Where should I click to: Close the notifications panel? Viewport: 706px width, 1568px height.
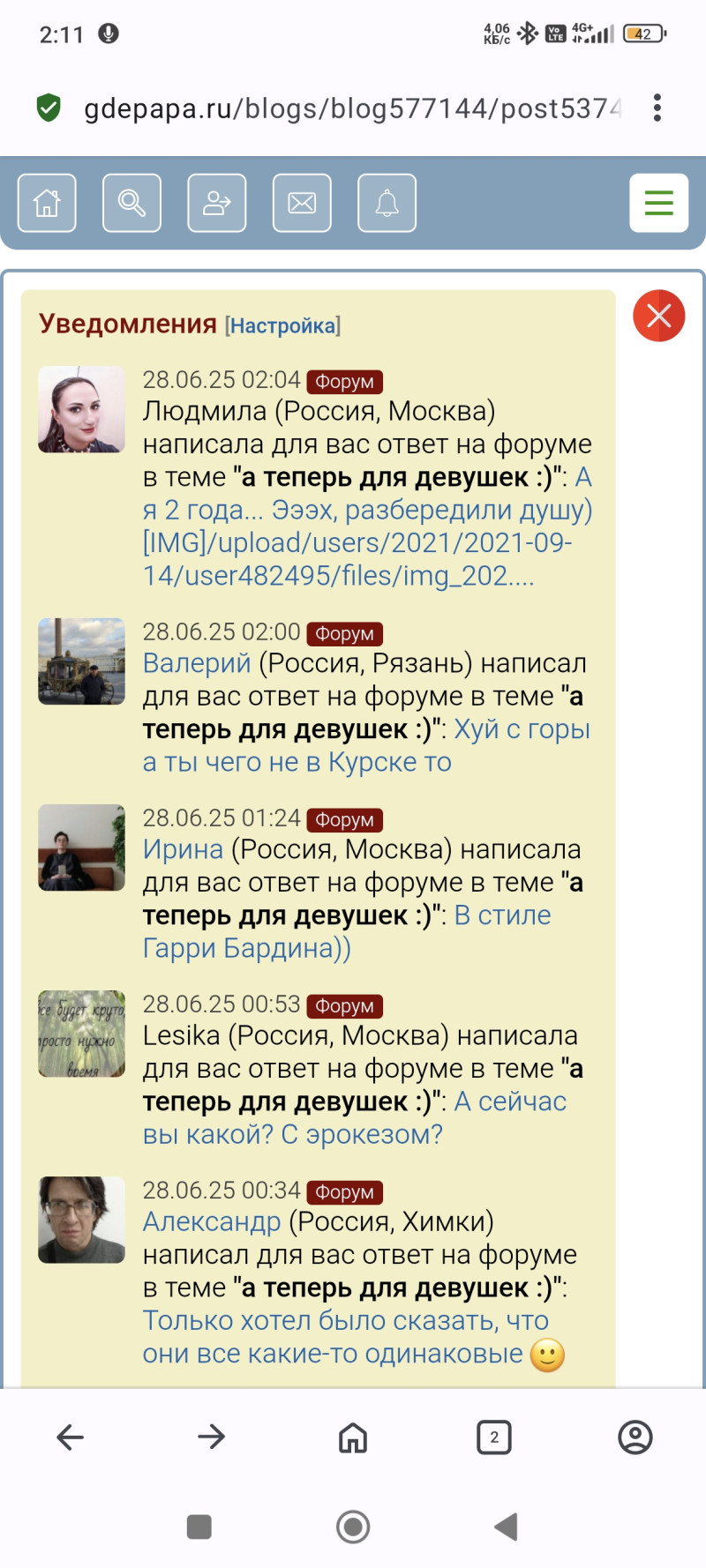pyautogui.click(x=658, y=316)
